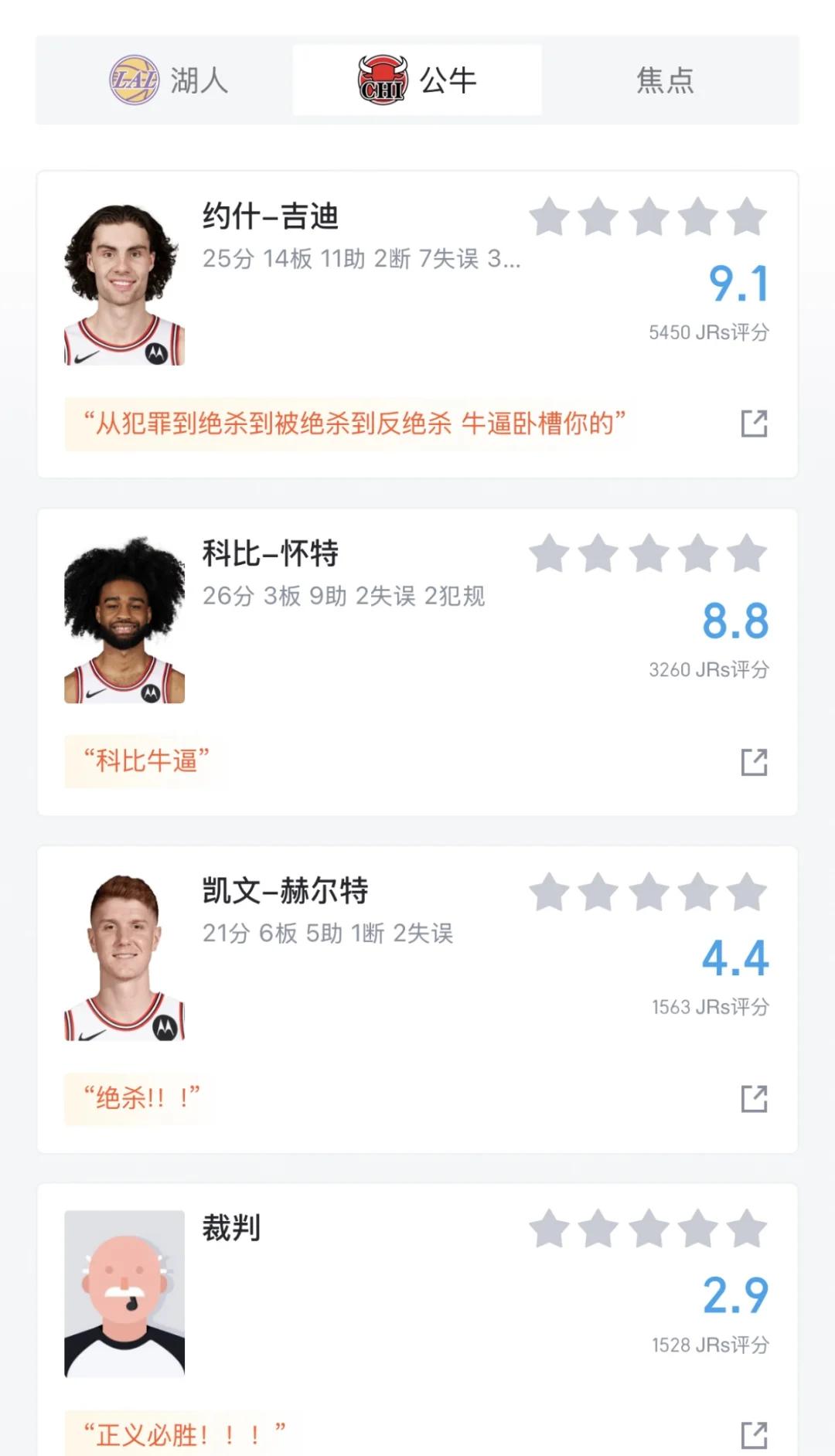
Task: Share the “正义必胜” comment
Action: coord(754,1435)
